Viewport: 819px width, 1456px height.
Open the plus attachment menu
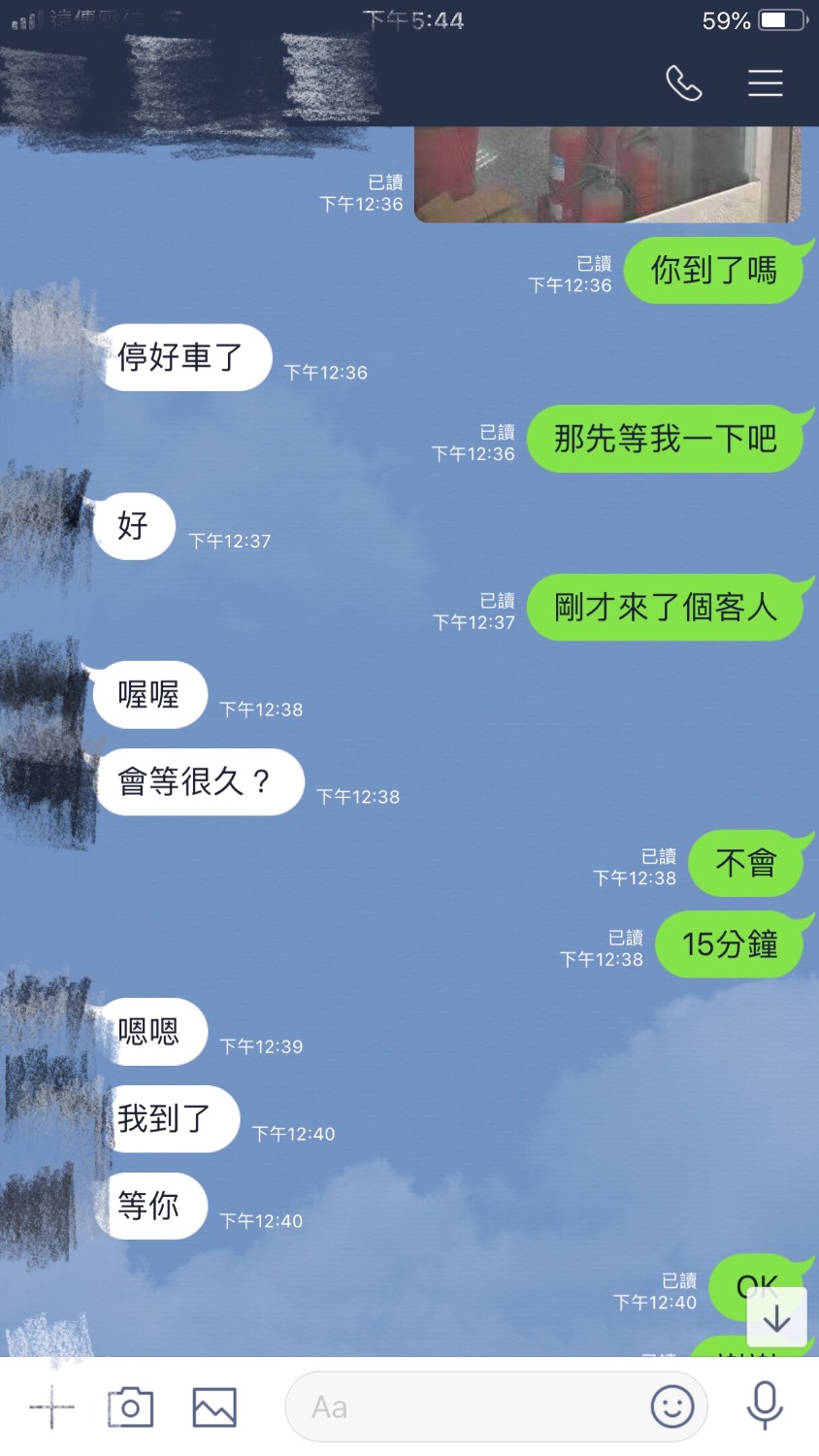[51, 1407]
